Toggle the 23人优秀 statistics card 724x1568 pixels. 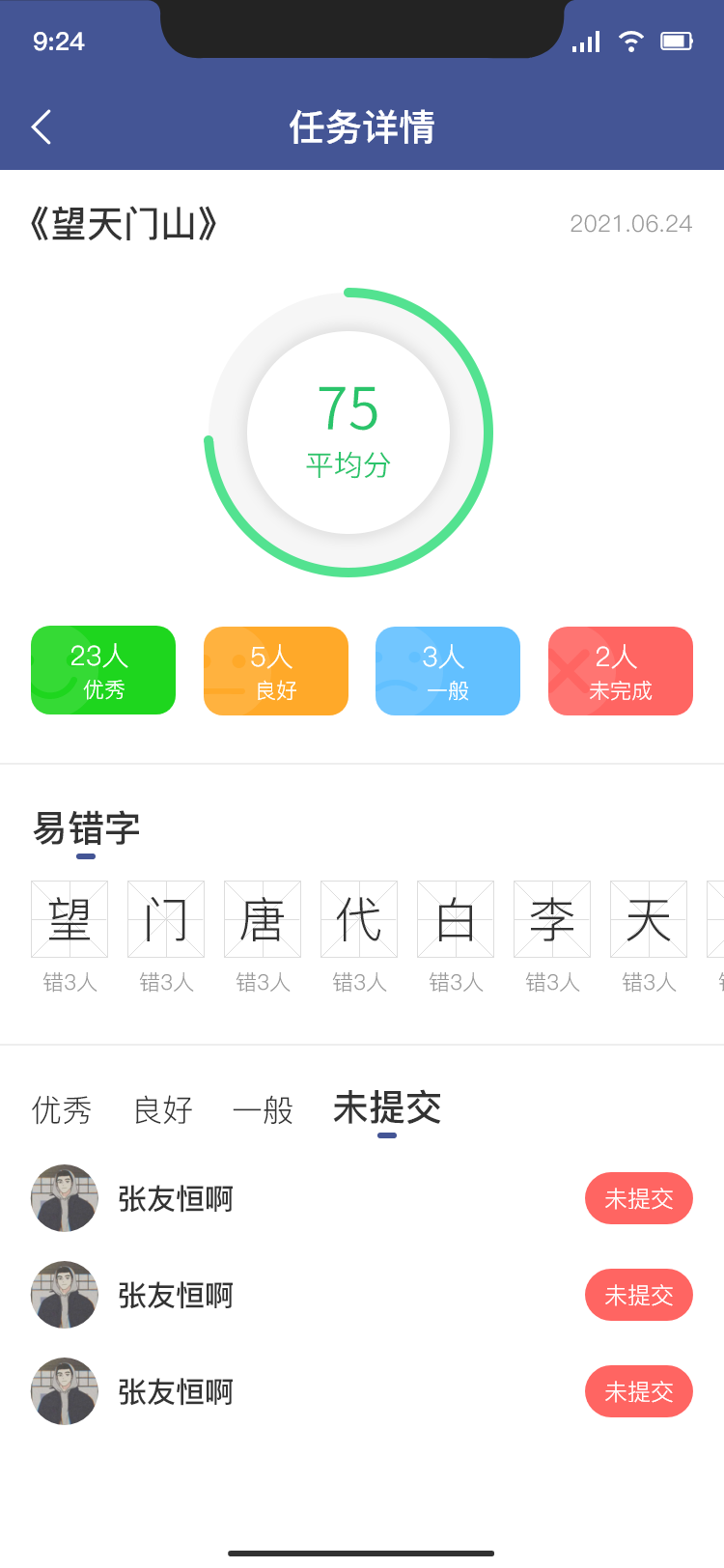(103, 670)
